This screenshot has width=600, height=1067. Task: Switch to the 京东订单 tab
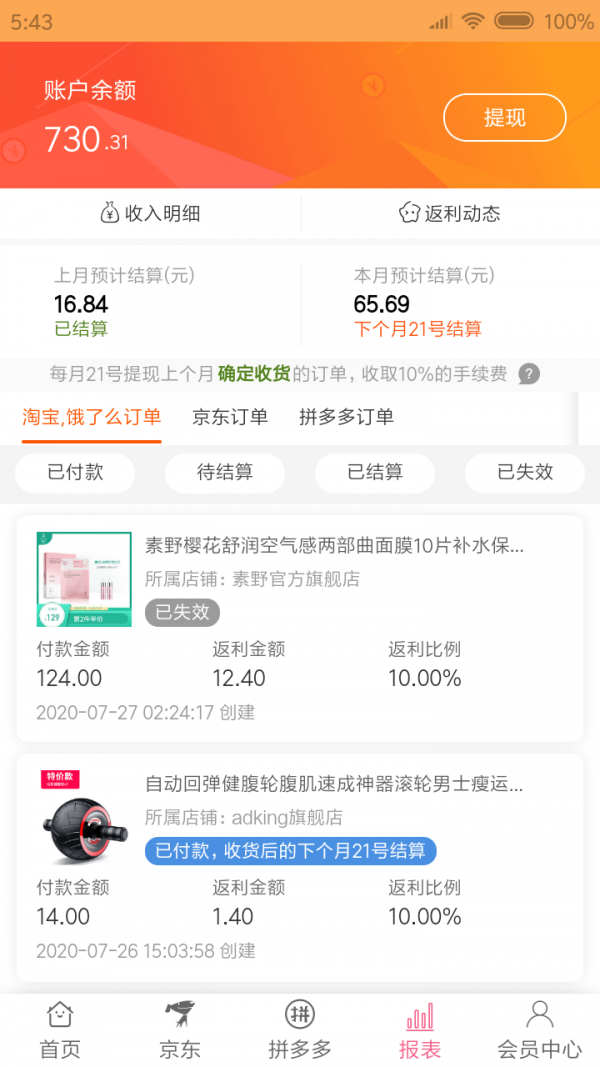pos(230,417)
